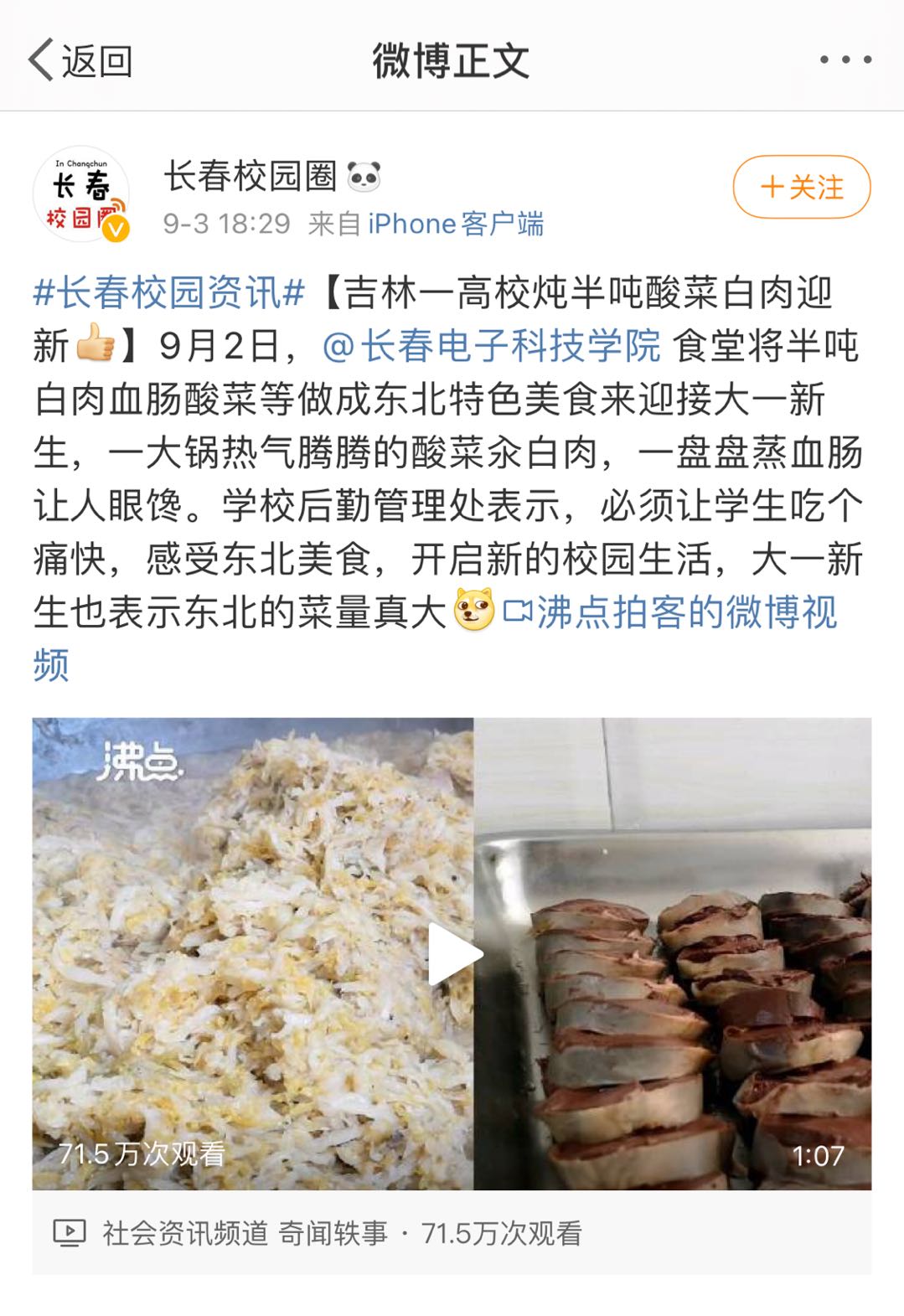Open iPhone客户端 source link
Viewport: 904px width, 1316px height.
(x=456, y=224)
